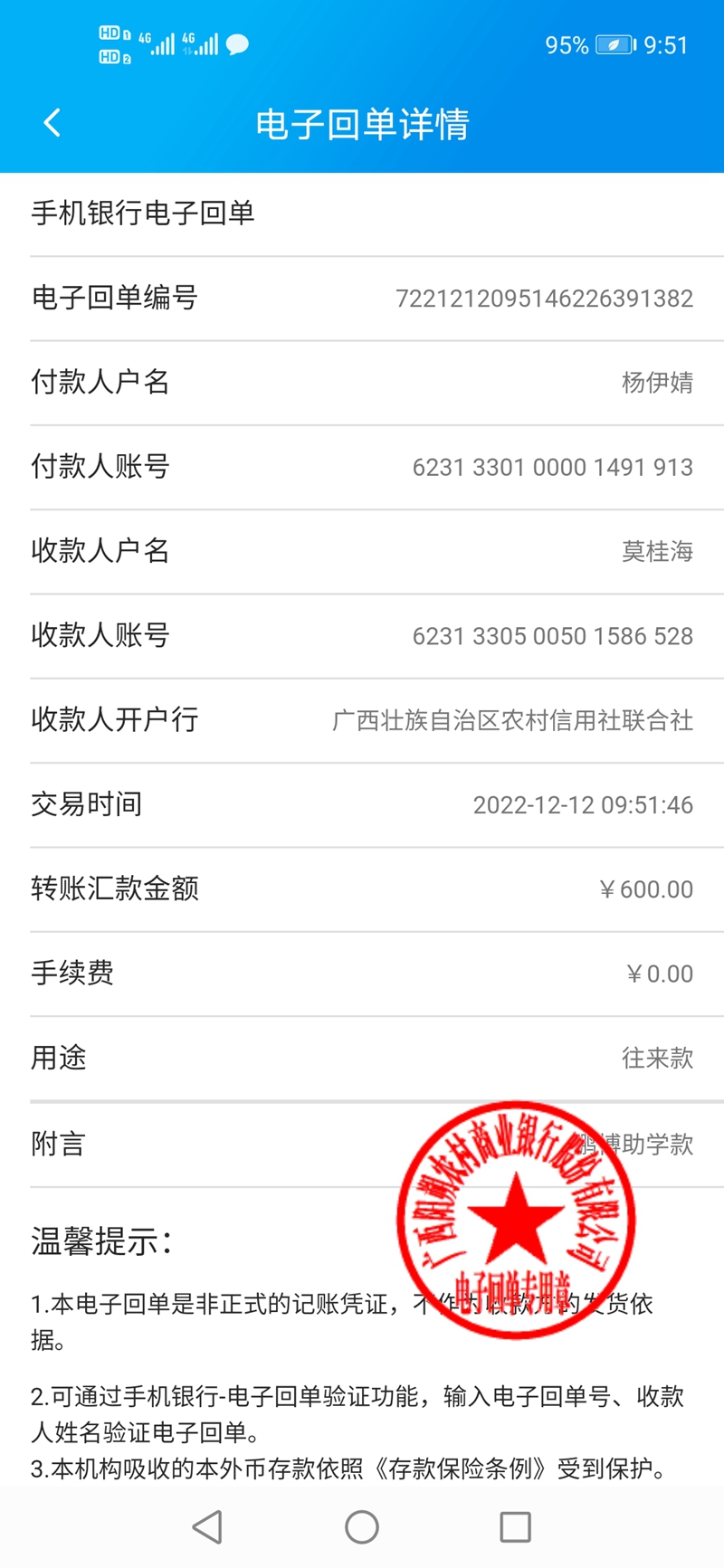
Task: Select payee account 6231 3305 0050 1586 528
Action: (x=550, y=636)
